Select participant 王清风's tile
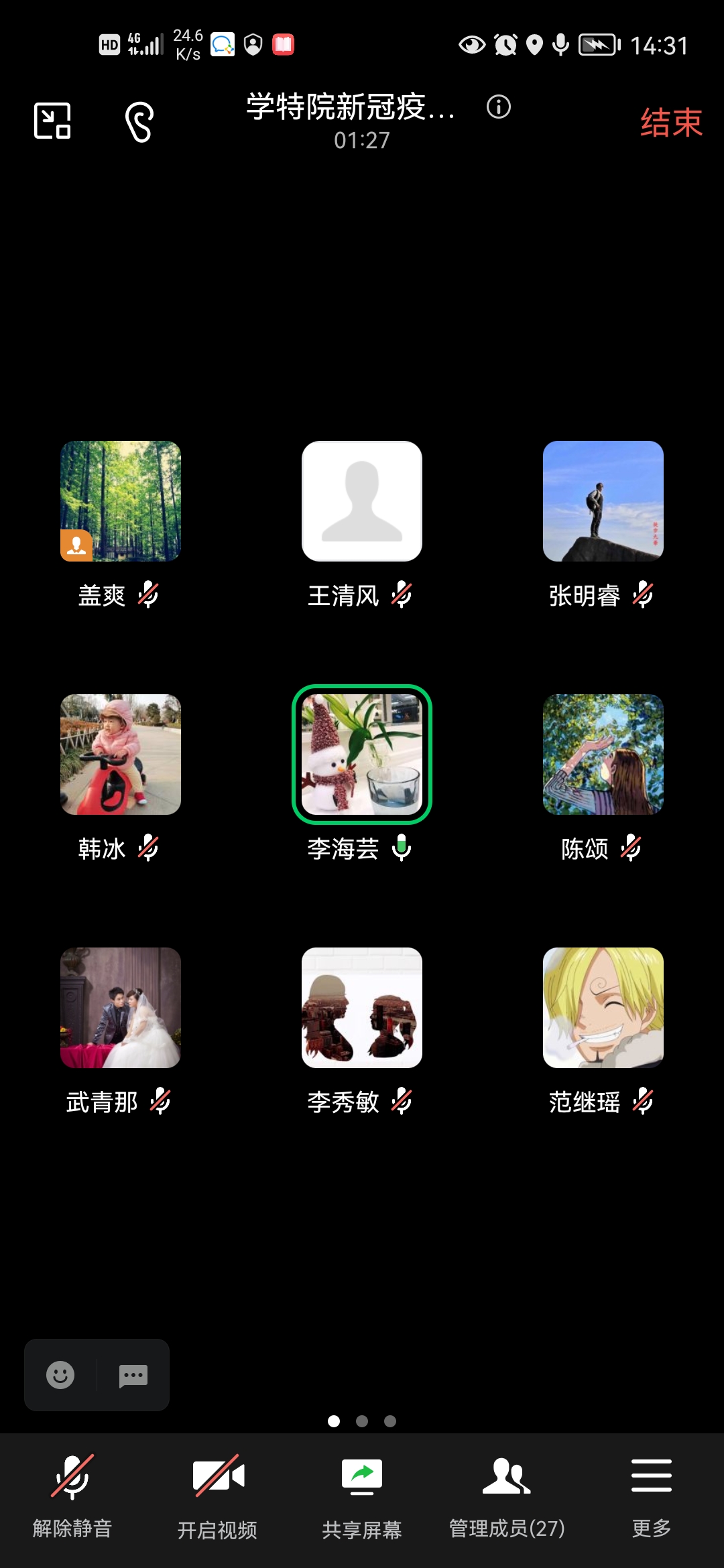Viewport: 724px width, 1568px height. (x=362, y=501)
